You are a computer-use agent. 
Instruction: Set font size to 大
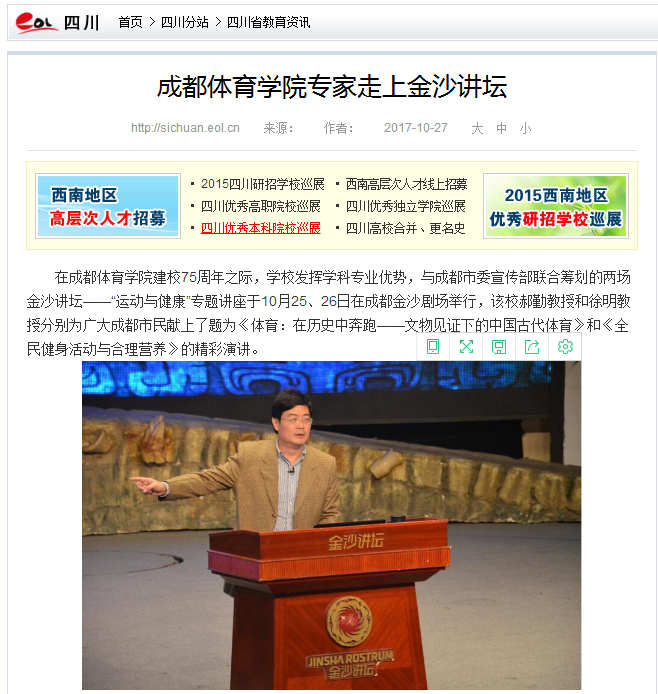coord(477,128)
